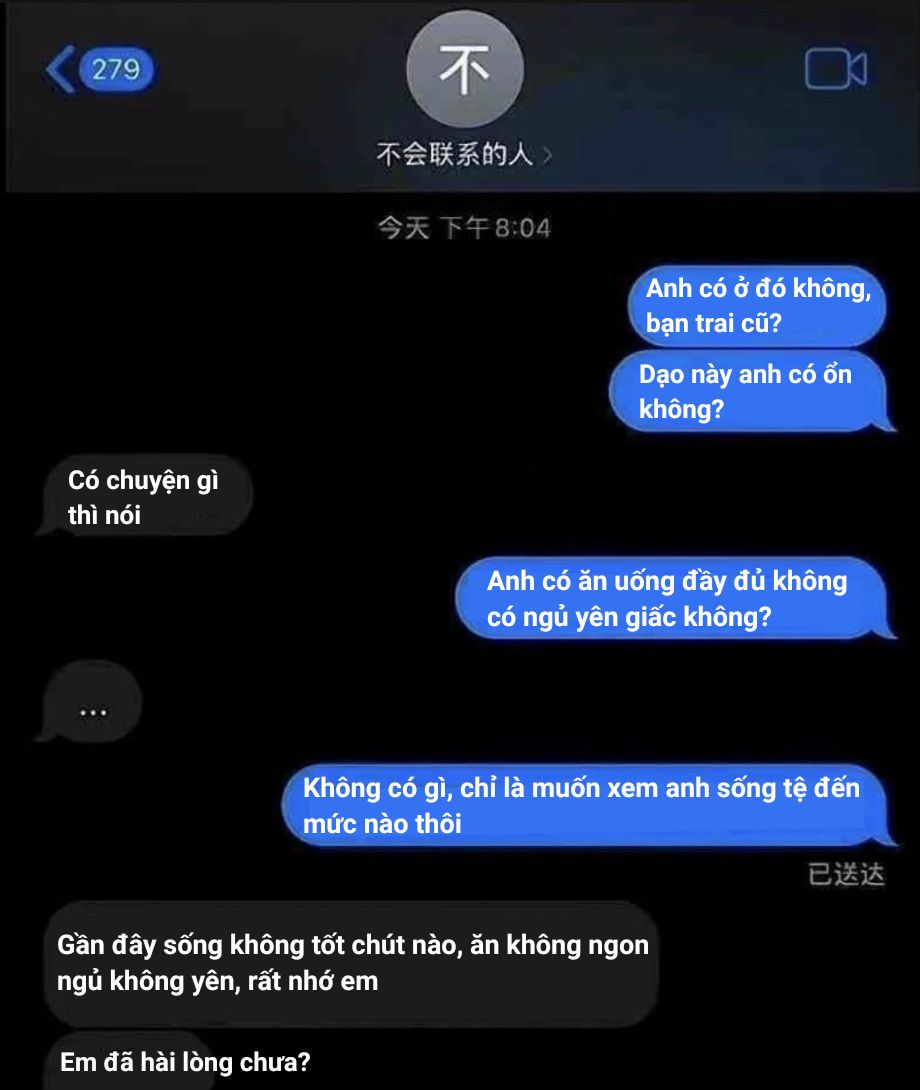Start a video call with this contact
This screenshot has width=920, height=1090.
(836, 69)
